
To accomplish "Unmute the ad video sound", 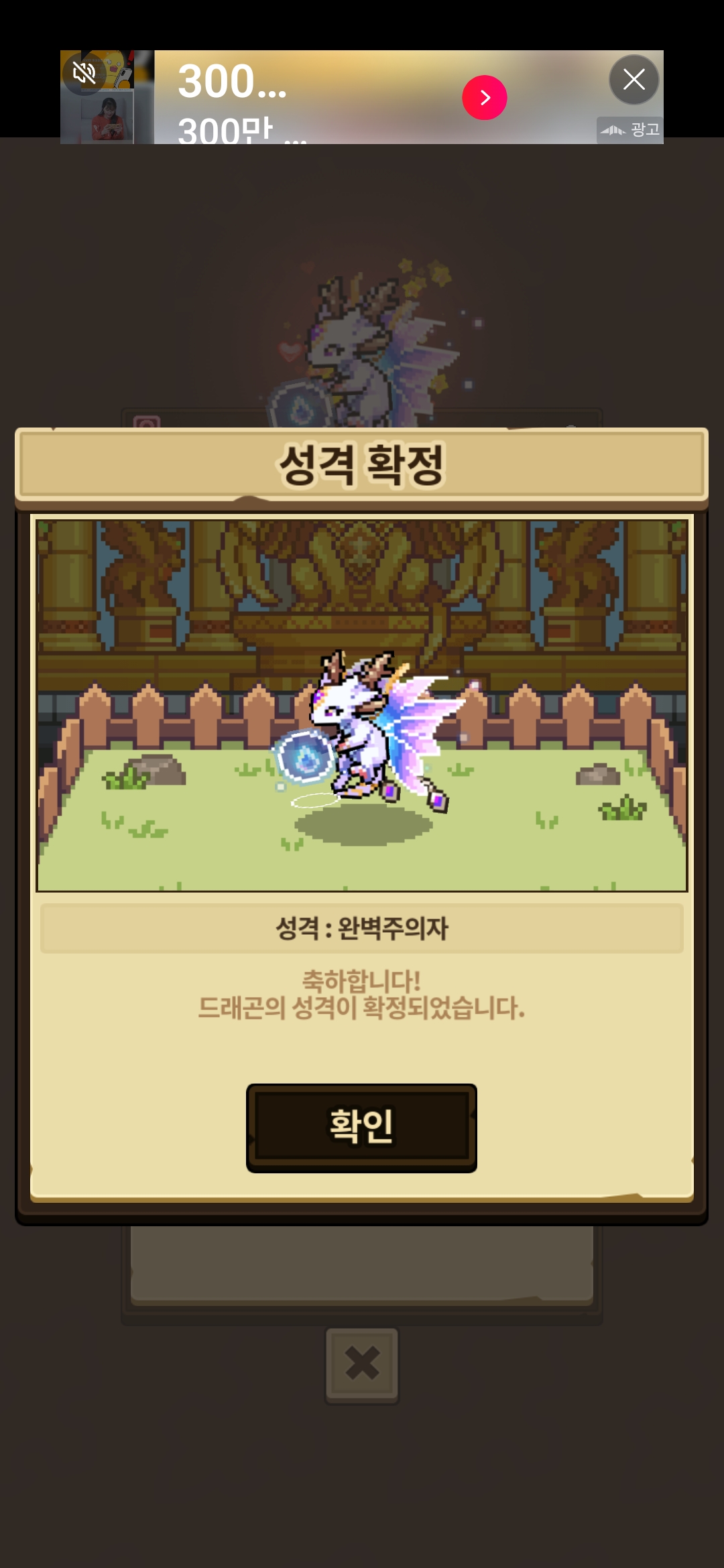I will click(x=84, y=73).
